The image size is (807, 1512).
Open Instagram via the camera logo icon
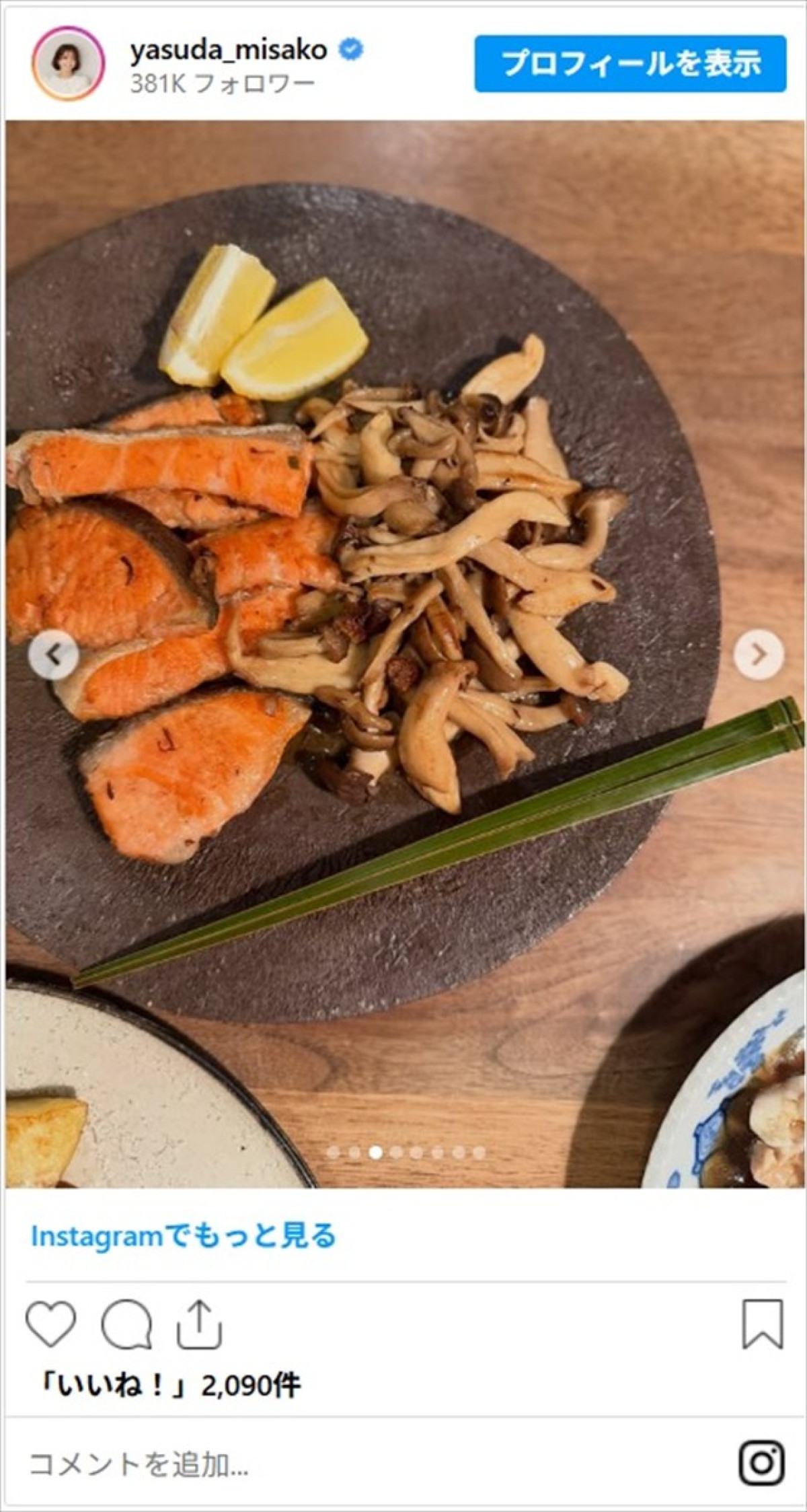(761, 1463)
